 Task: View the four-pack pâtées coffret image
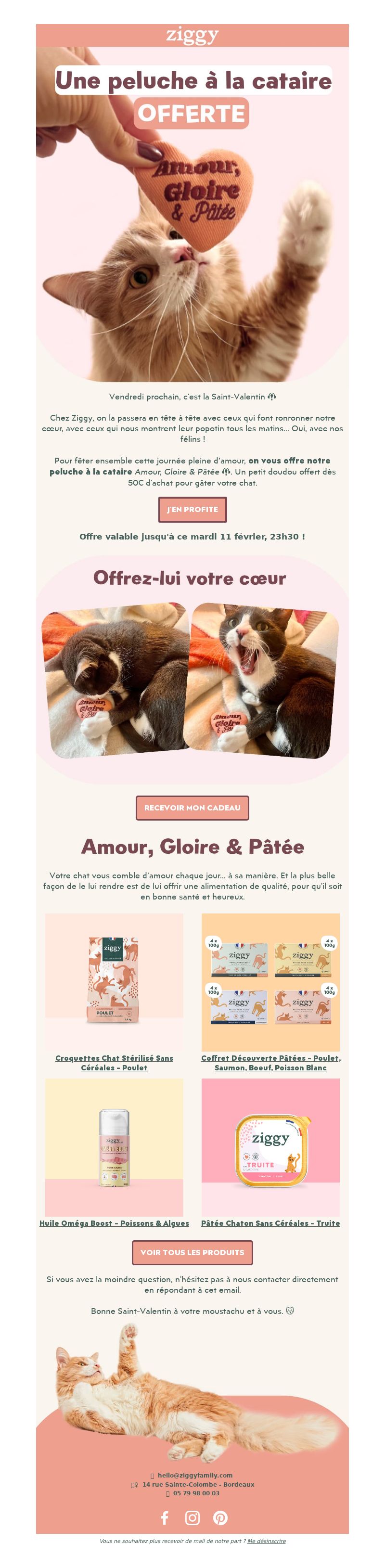[270, 981]
